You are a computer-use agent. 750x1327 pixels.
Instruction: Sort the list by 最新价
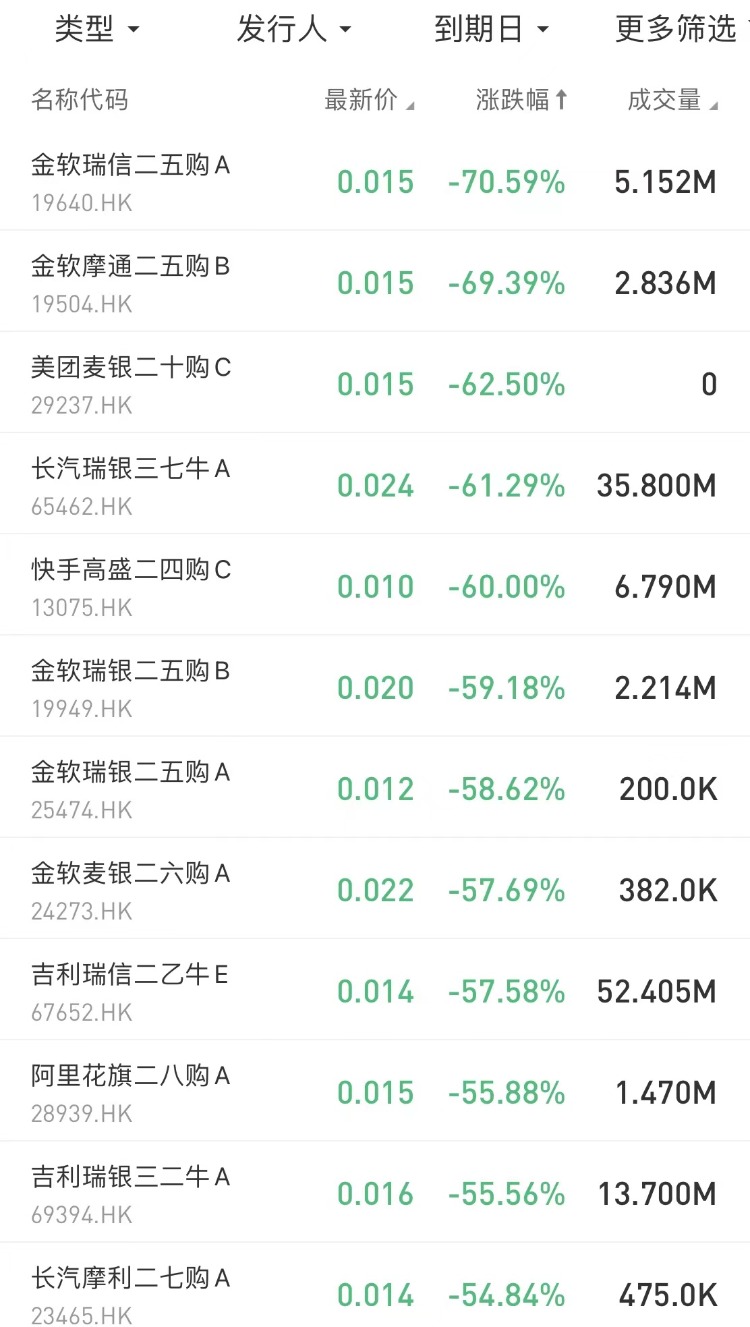[369, 100]
